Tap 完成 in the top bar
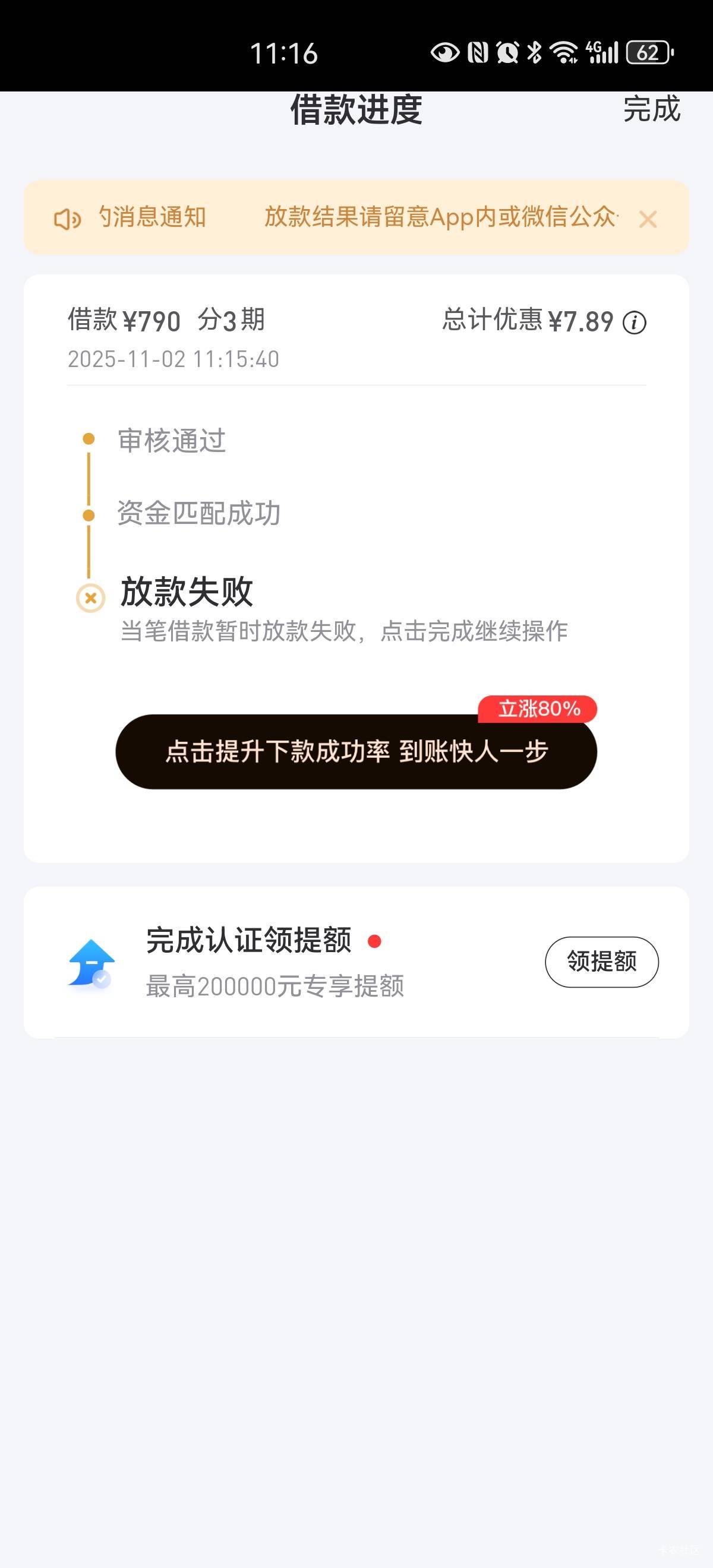The width and height of the screenshot is (713, 1568). tap(651, 109)
